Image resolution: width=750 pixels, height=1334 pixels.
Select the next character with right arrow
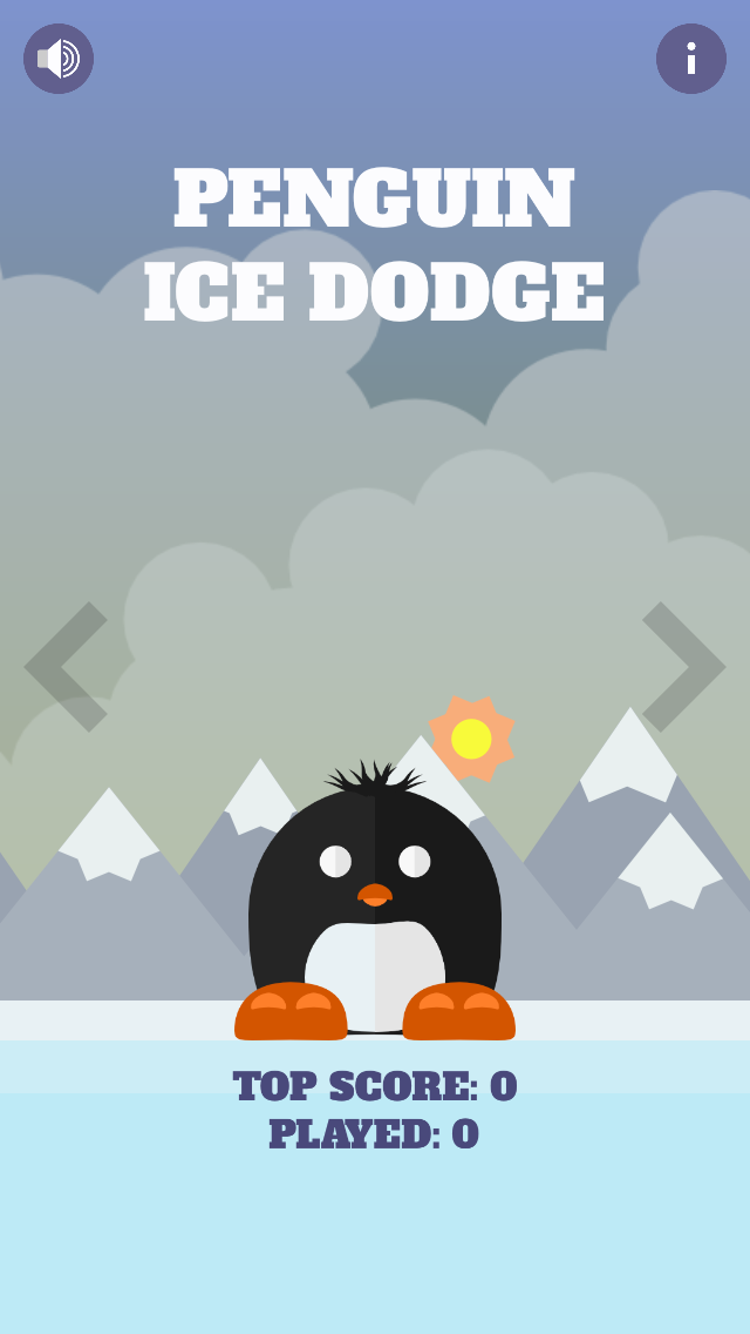coord(684,667)
